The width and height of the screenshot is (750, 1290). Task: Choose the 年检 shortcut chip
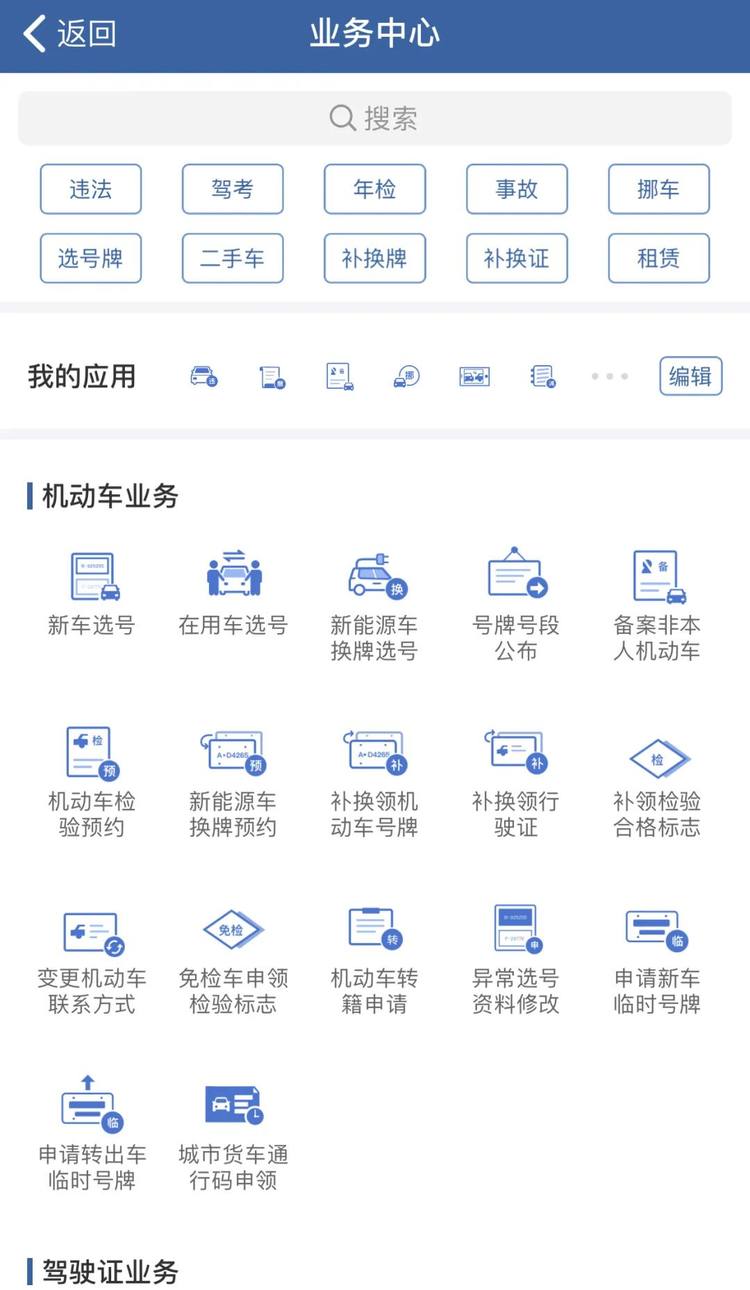(375, 189)
